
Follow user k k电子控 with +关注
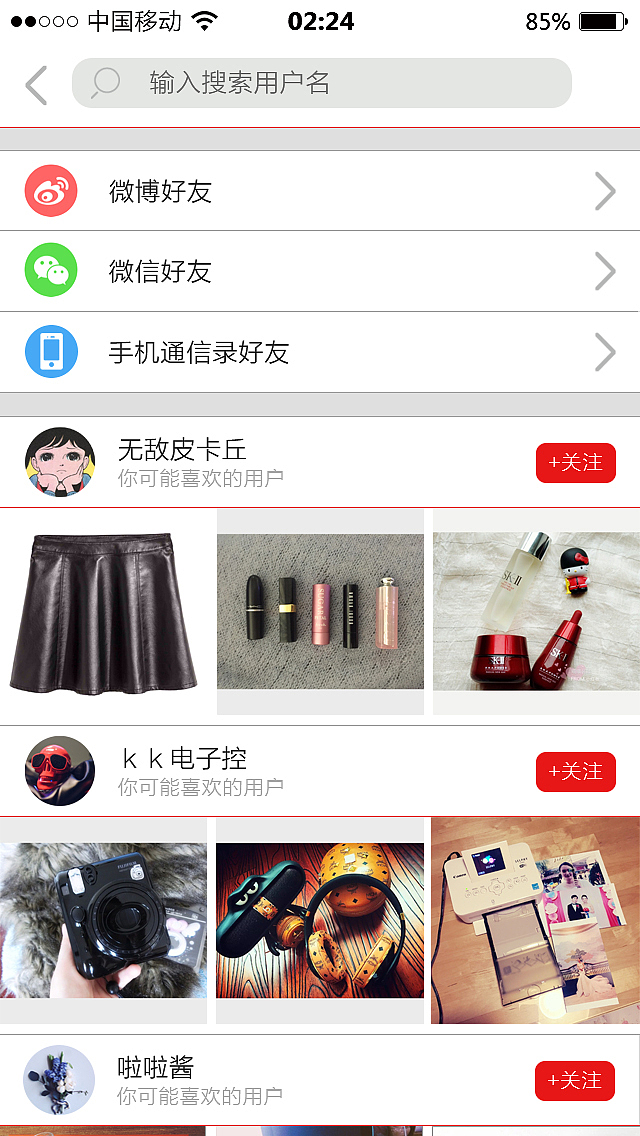(575, 772)
